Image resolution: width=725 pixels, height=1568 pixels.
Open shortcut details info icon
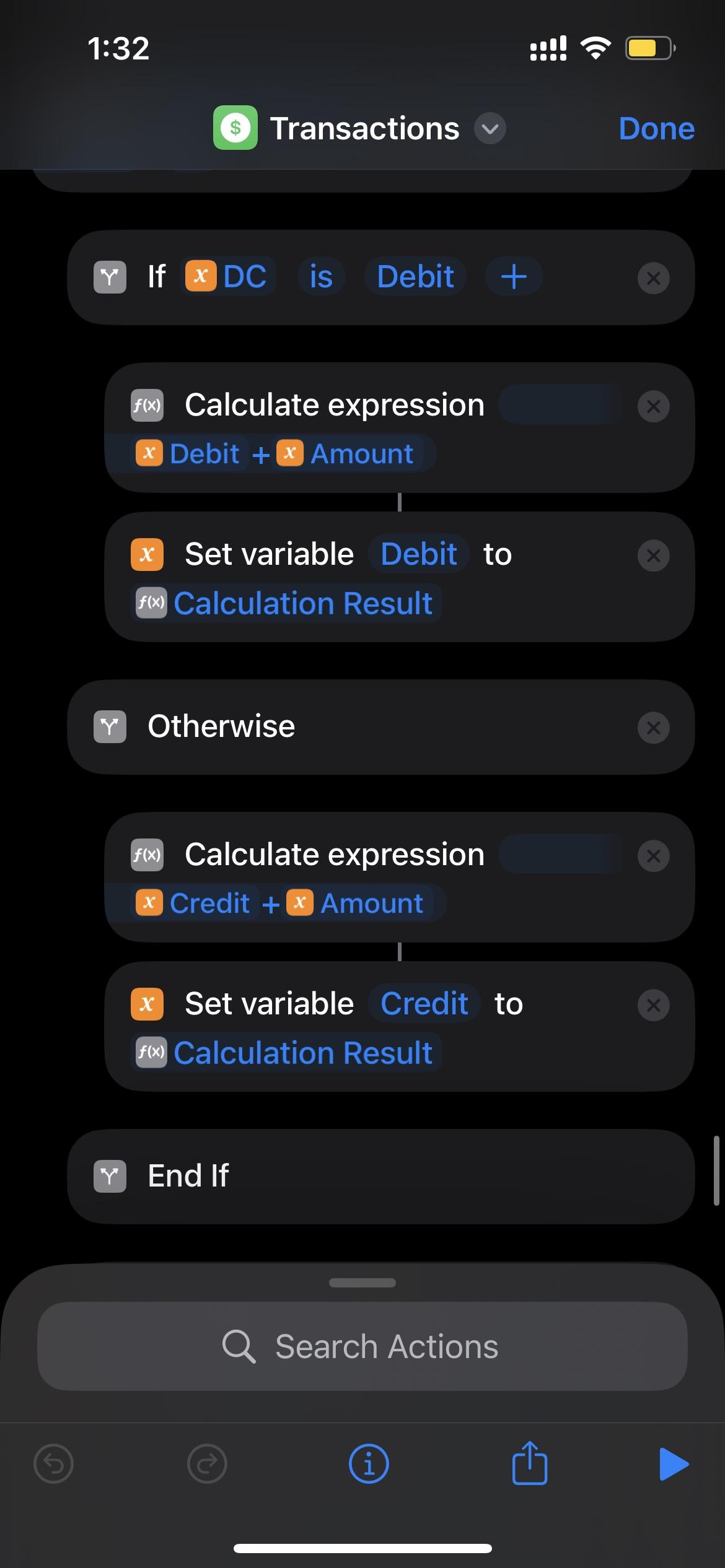pos(369,1464)
